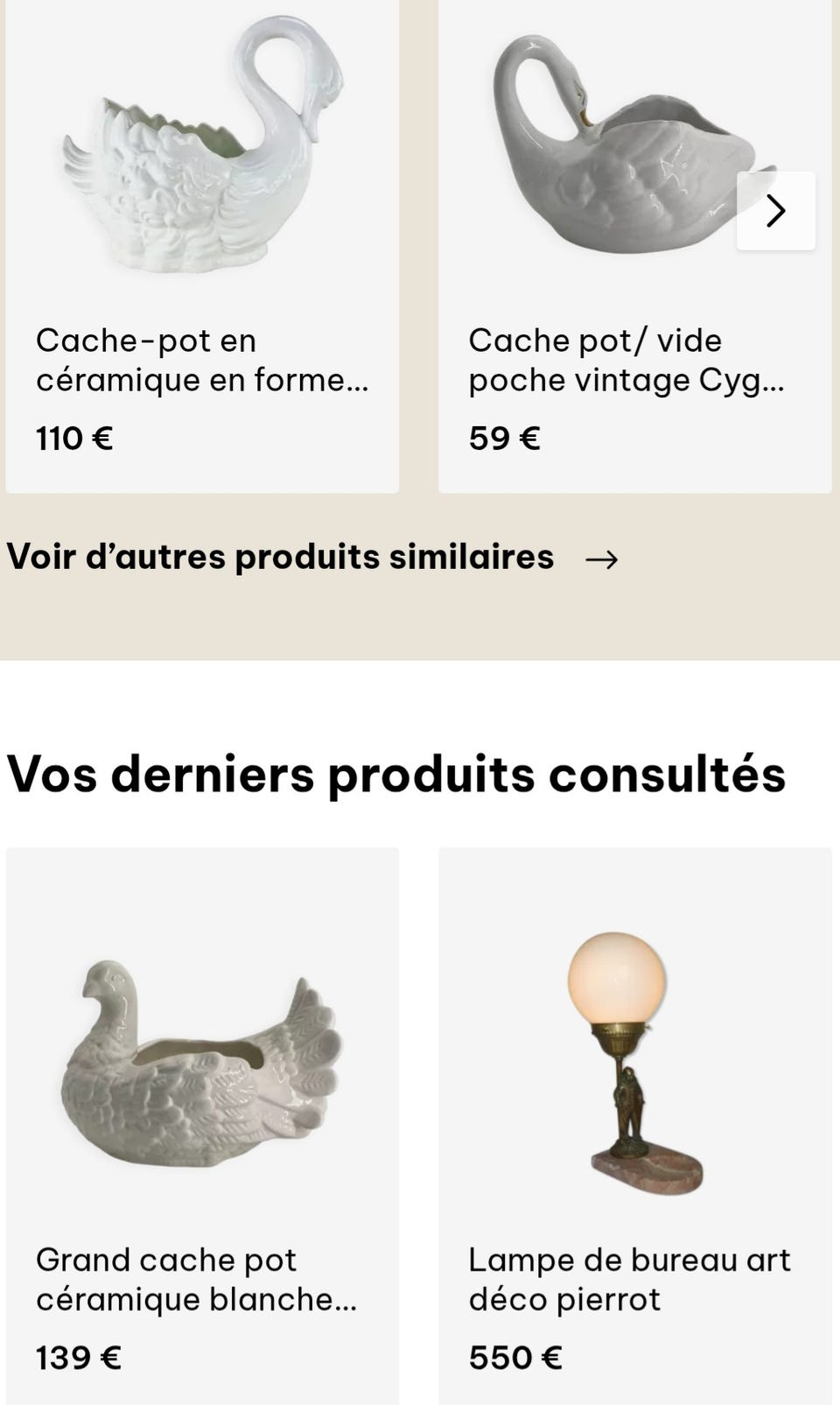Click the 59 € price label

tap(505, 438)
